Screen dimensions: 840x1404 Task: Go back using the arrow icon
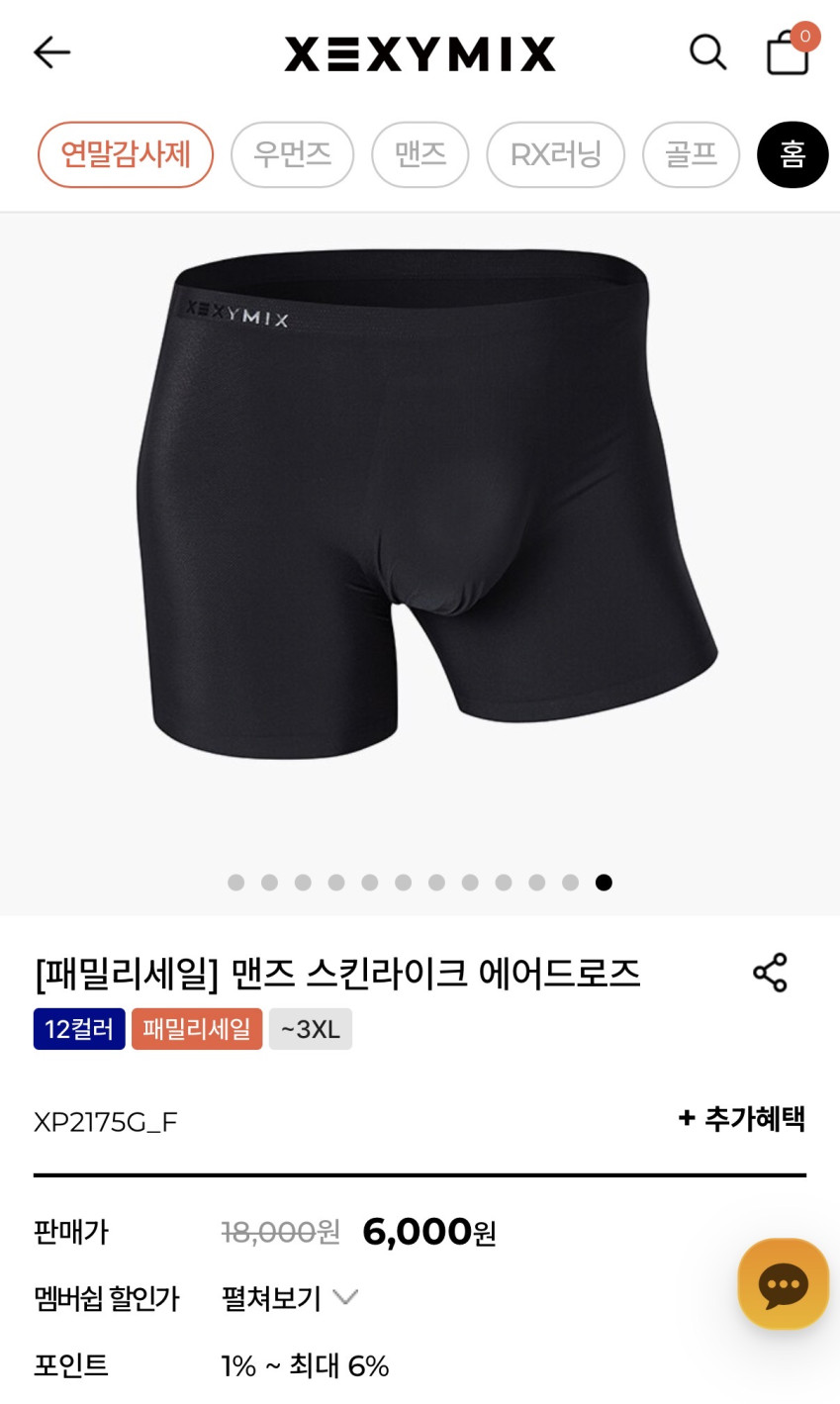click(51, 52)
